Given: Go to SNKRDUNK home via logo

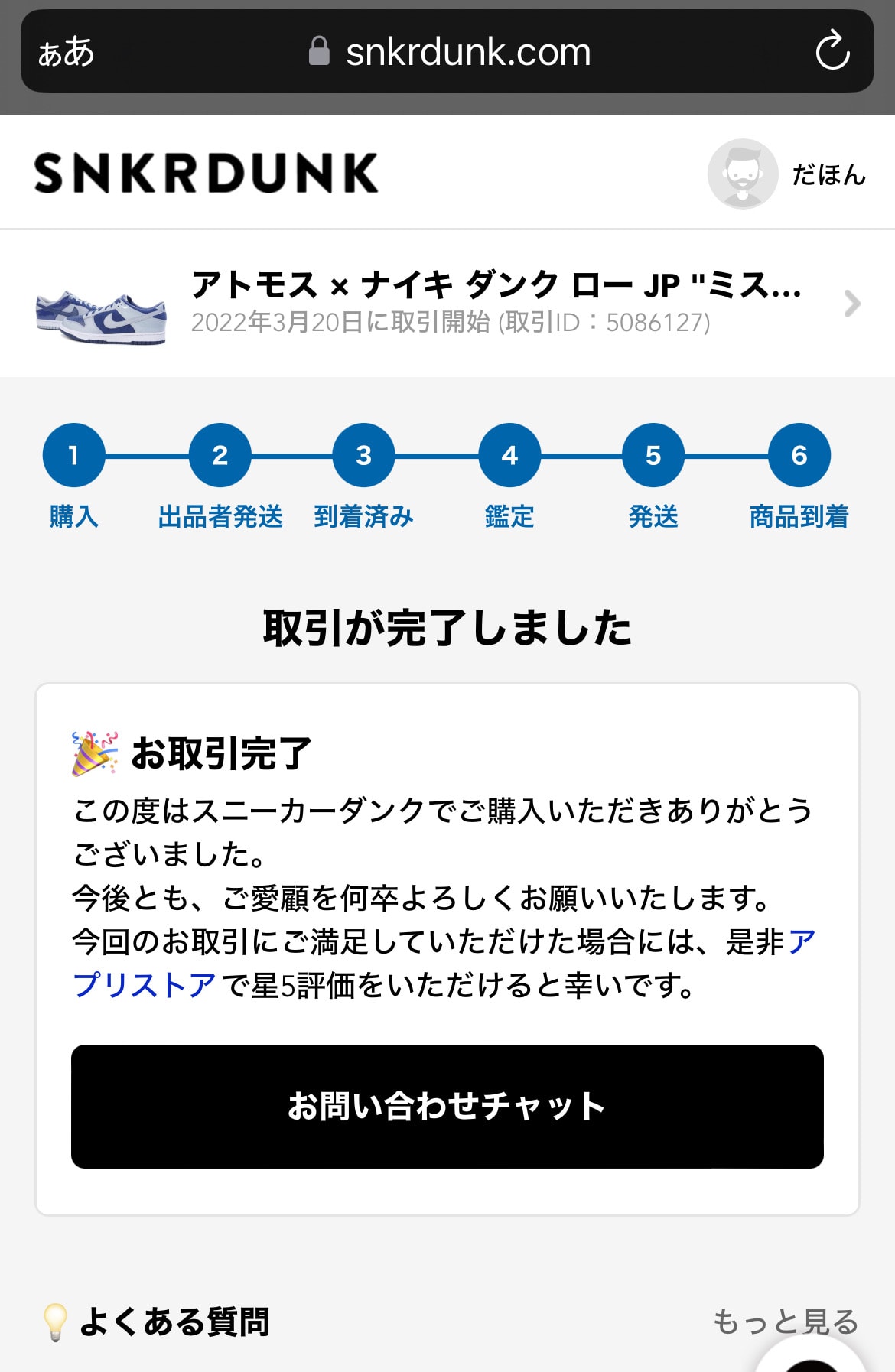Looking at the screenshot, I should tap(207, 173).
